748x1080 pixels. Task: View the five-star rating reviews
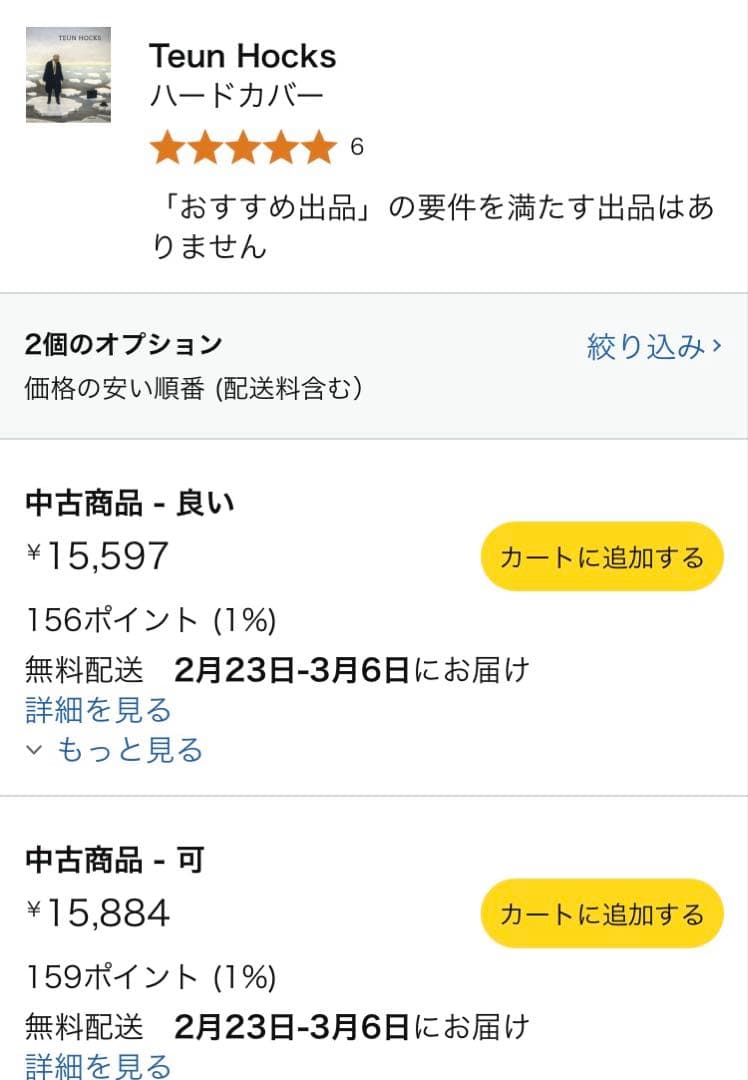click(x=243, y=148)
